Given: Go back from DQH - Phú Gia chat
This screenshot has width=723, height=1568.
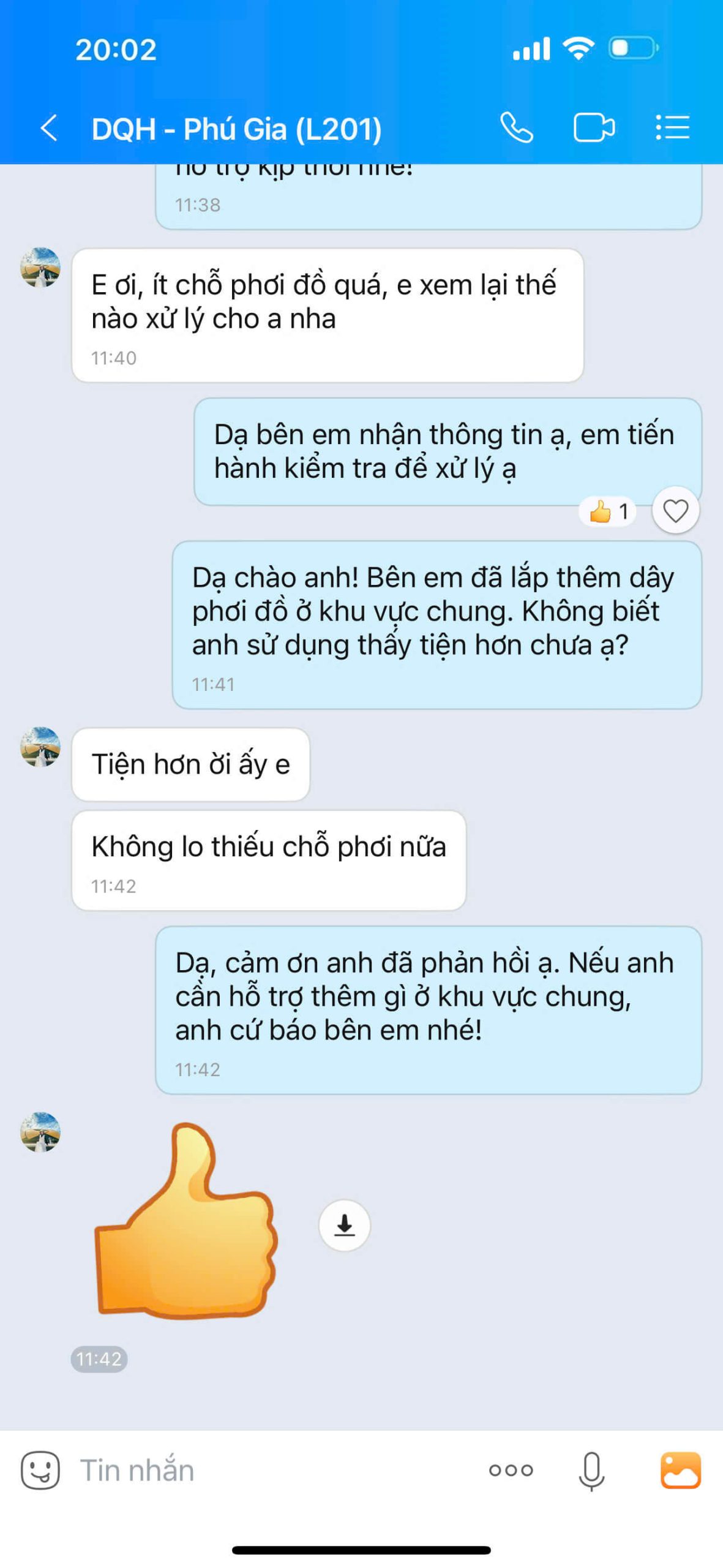Looking at the screenshot, I should 49,128.
